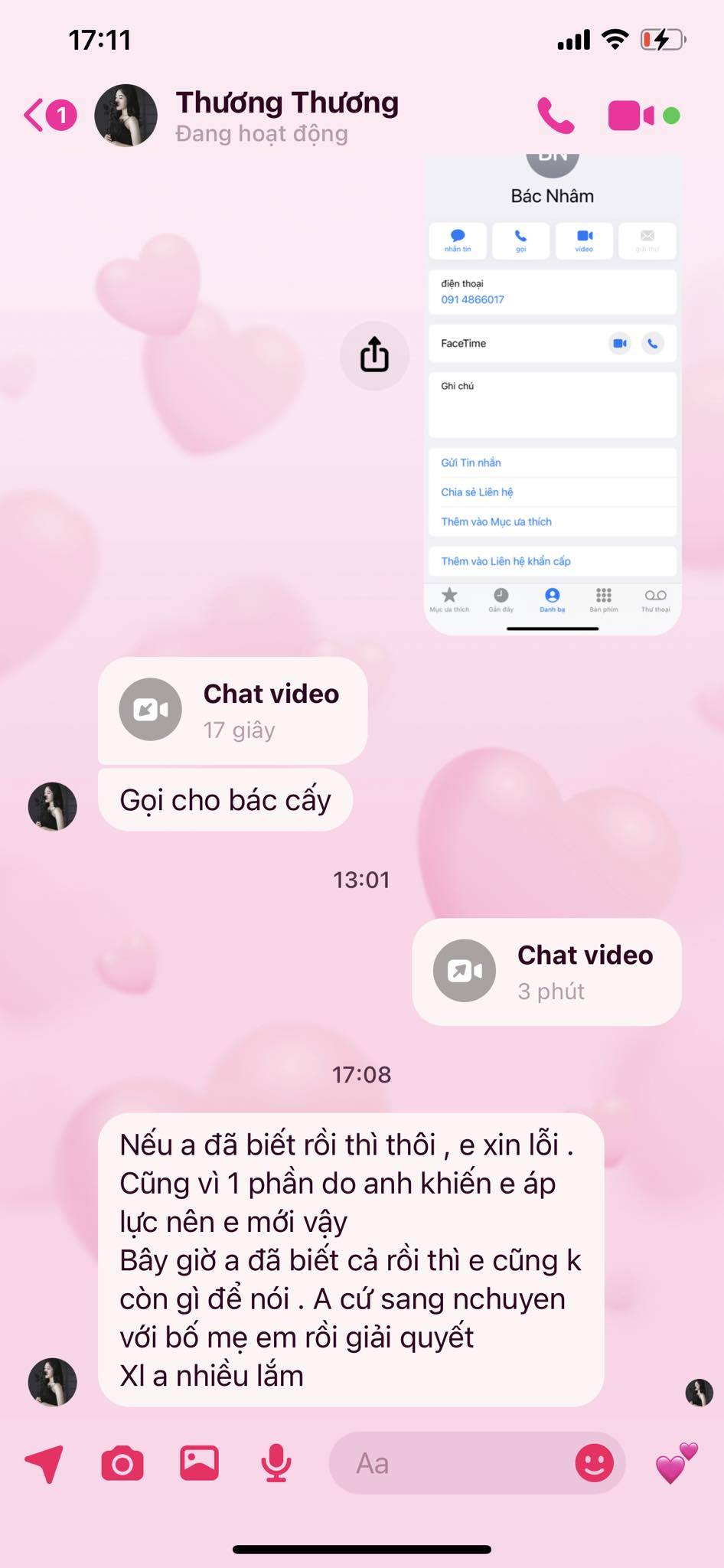Open the camera to take a photo

click(x=122, y=1463)
